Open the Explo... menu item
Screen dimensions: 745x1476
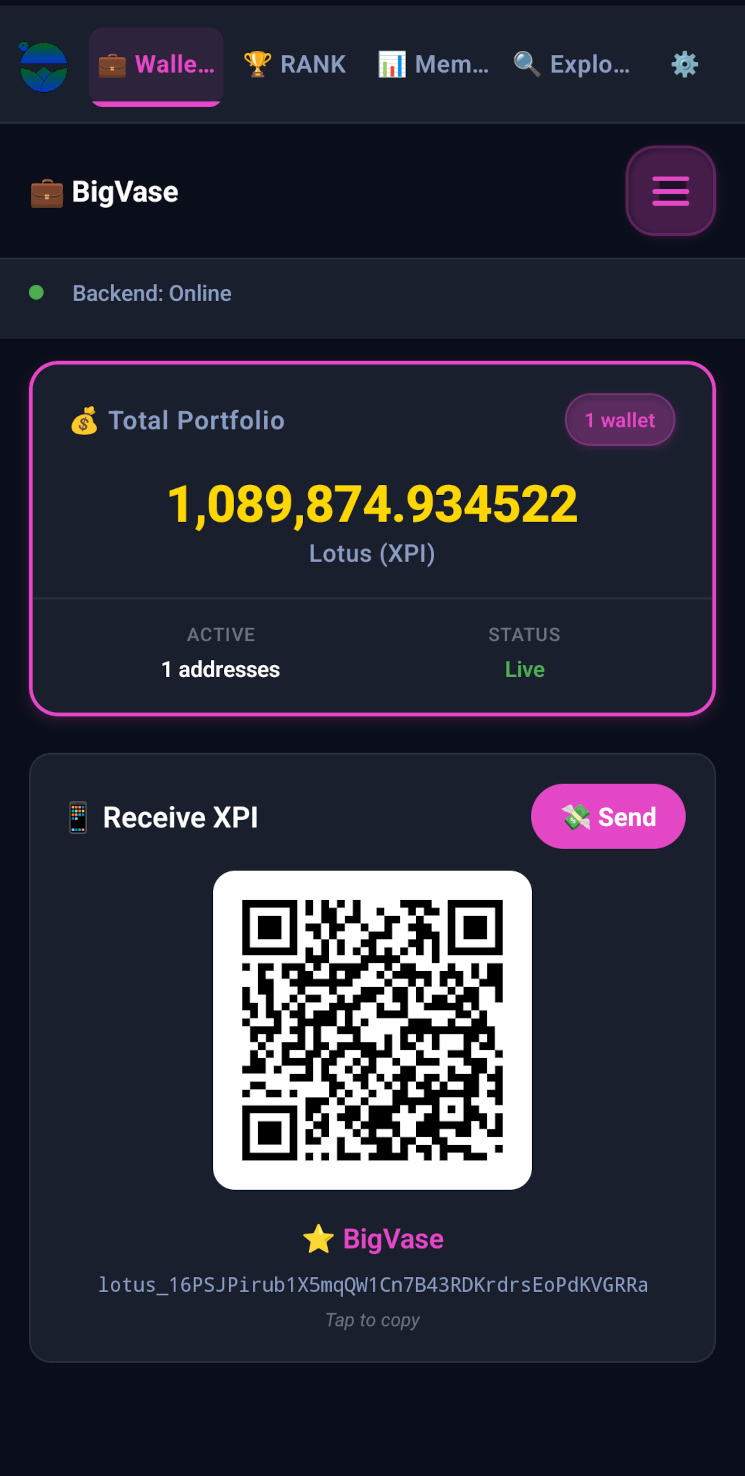[x=572, y=63]
